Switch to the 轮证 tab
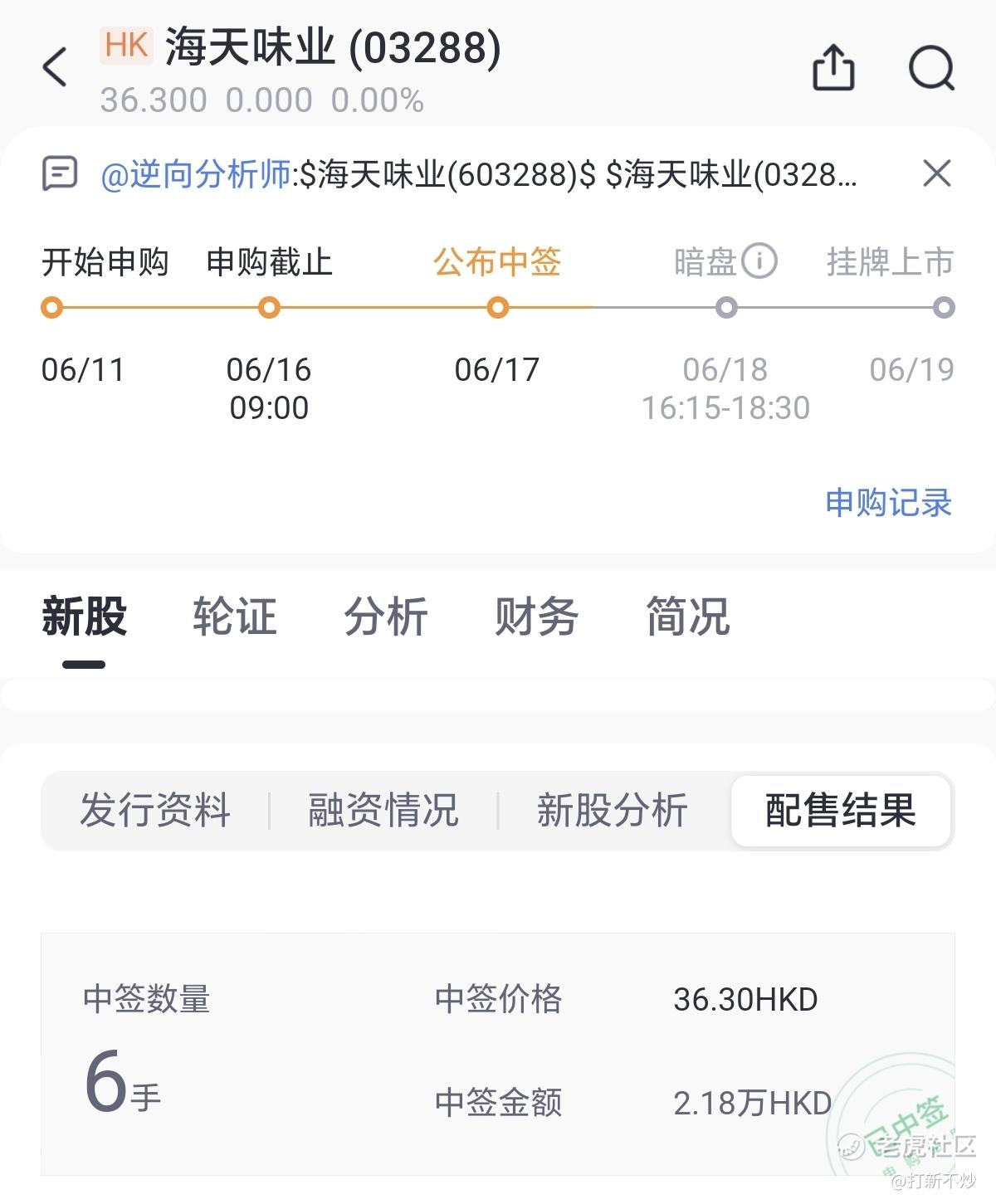The width and height of the screenshot is (996, 1204). (x=235, y=617)
